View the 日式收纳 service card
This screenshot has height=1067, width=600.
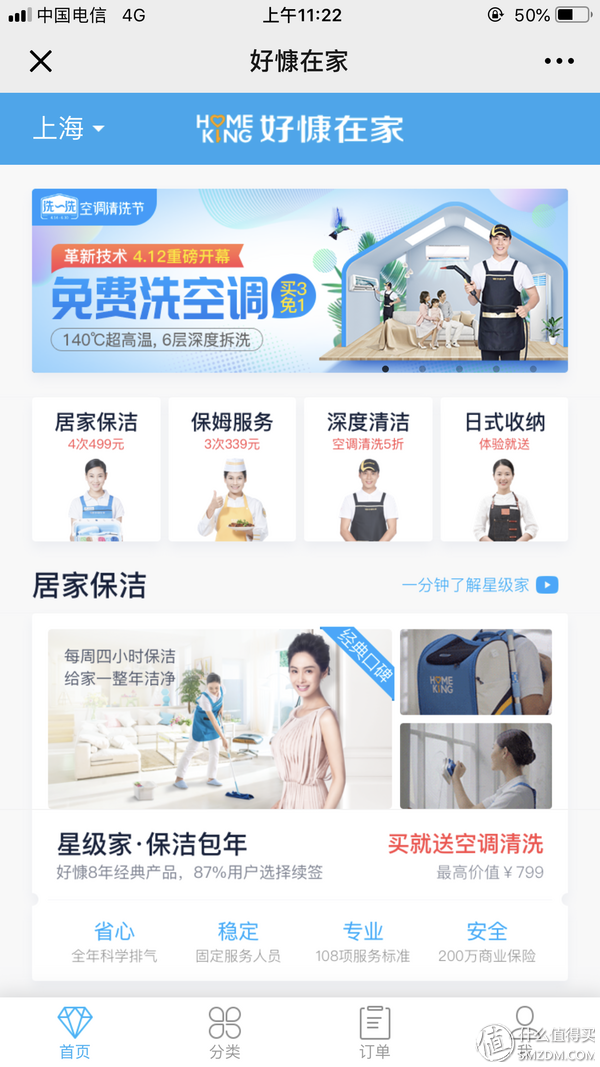point(504,469)
